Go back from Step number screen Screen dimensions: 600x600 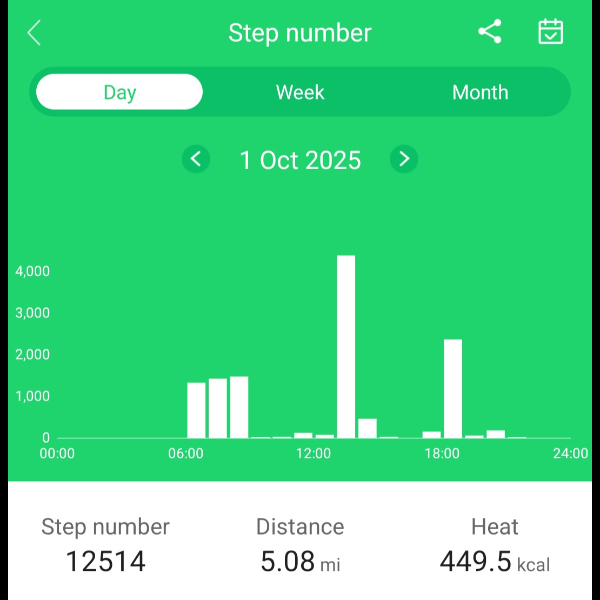(x=34, y=33)
